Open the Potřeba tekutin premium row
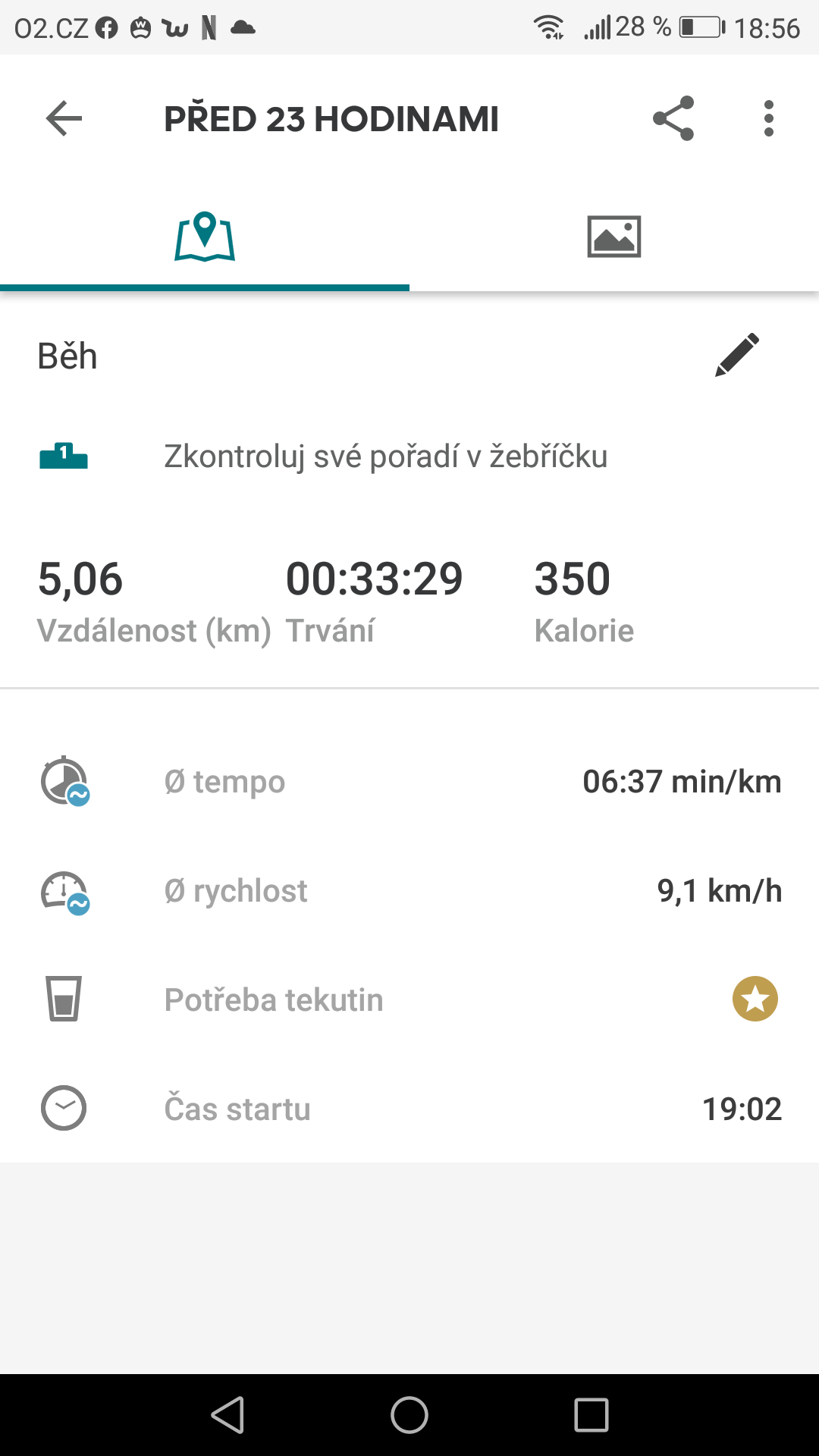This screenshot has height=1456, width=819. click(x=409, y=999)
